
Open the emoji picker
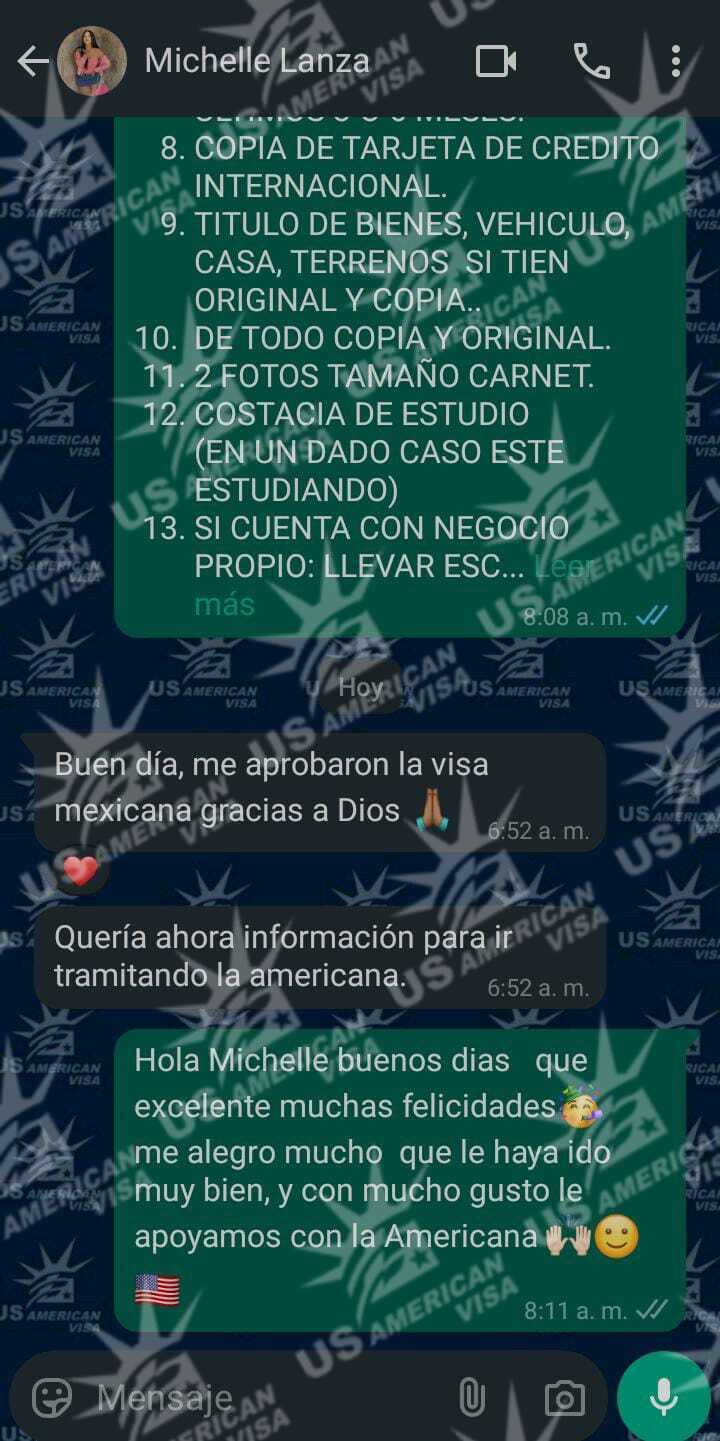52,1397
